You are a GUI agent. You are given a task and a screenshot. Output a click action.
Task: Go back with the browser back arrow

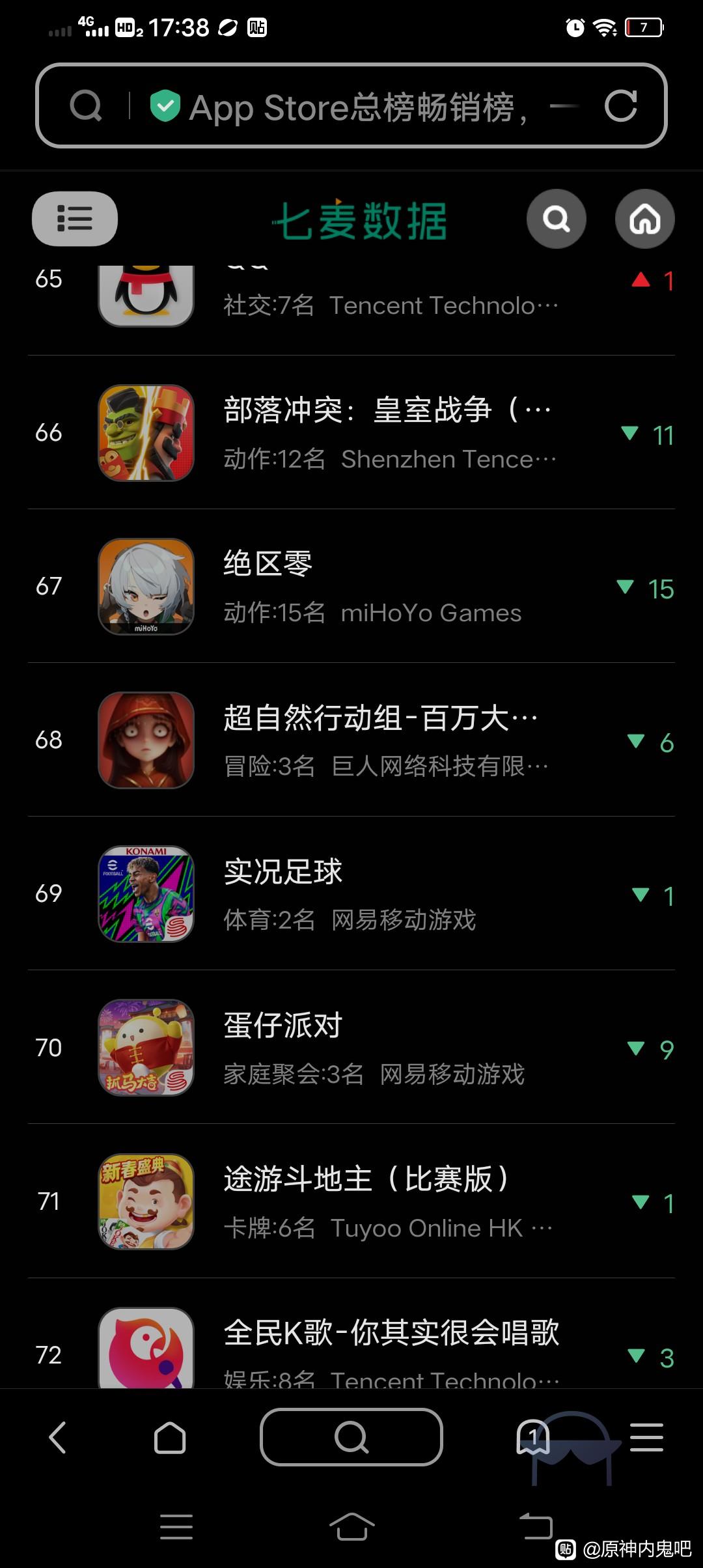pos(58,1437)
